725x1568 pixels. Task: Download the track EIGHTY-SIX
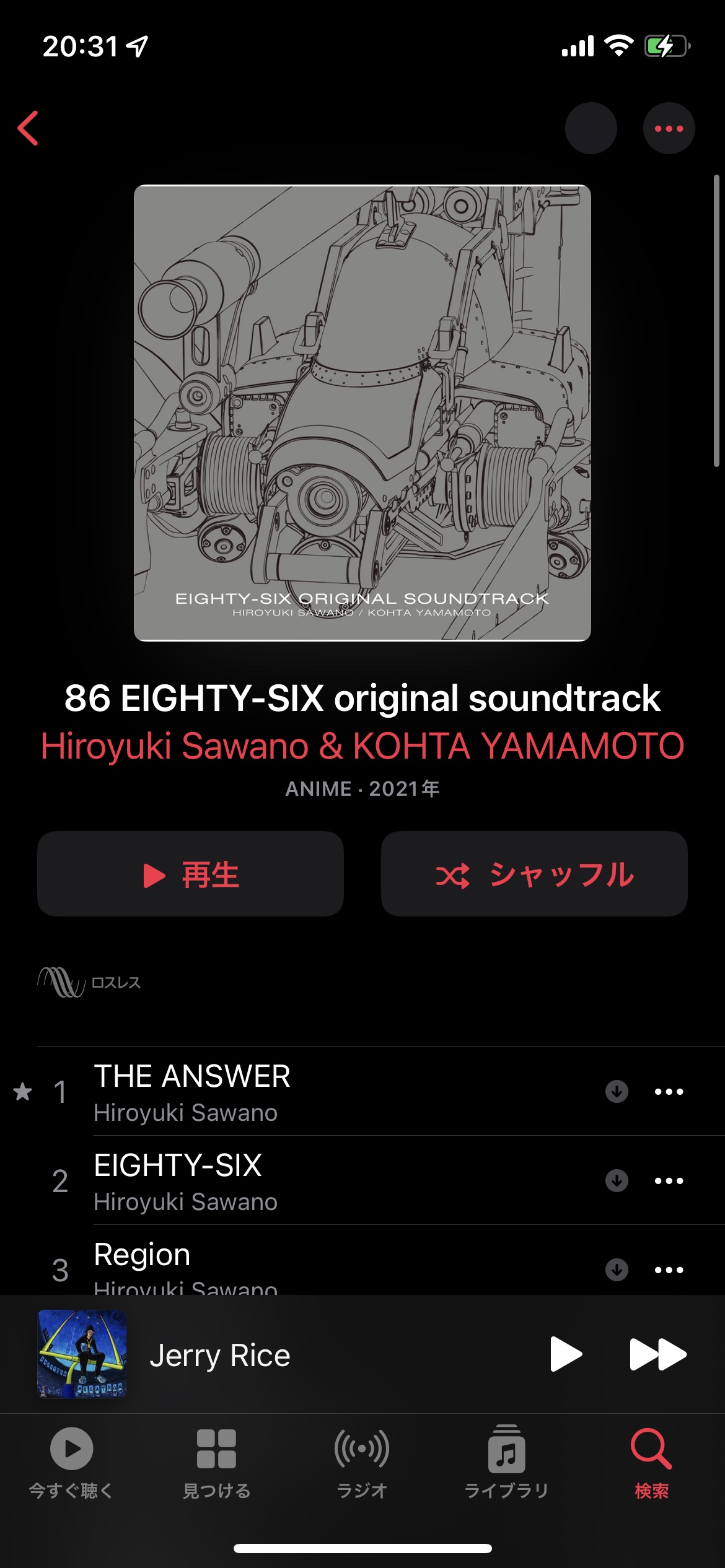[x=617, y=1180]
